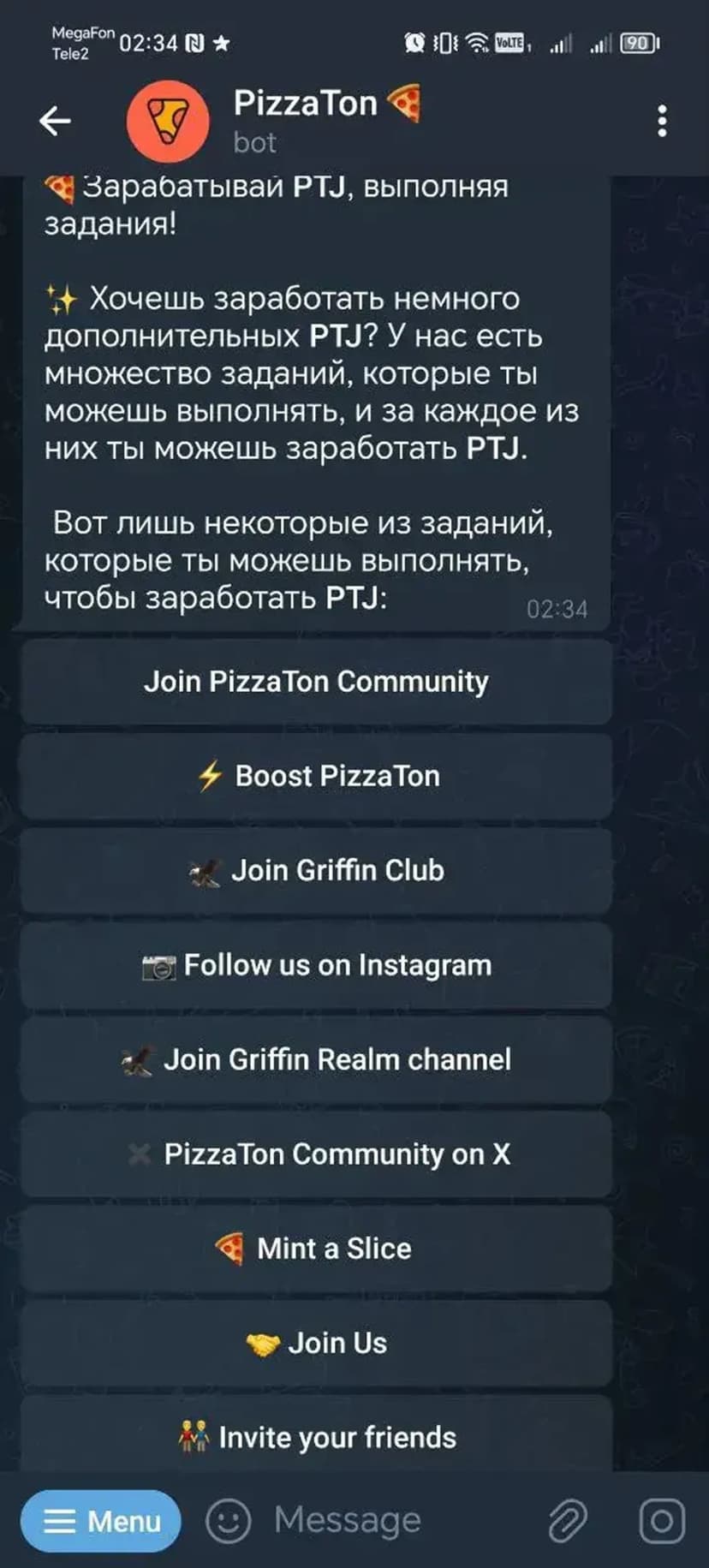The height and width of the screenshot is (1568, 709).
Task: Attach a file with the paperclip
Action: click(x=567, y=1521)
